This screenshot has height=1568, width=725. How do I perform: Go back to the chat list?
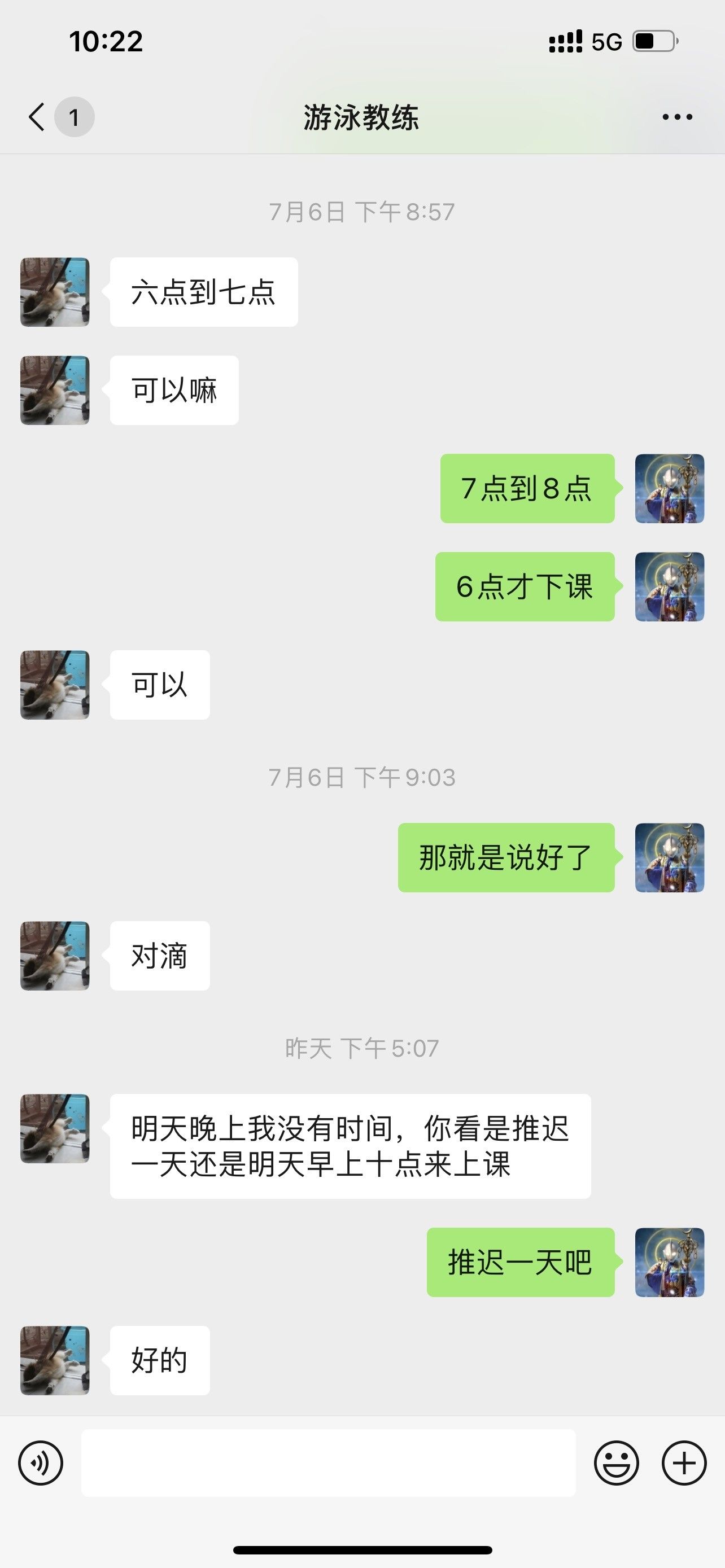pos(38,117)
